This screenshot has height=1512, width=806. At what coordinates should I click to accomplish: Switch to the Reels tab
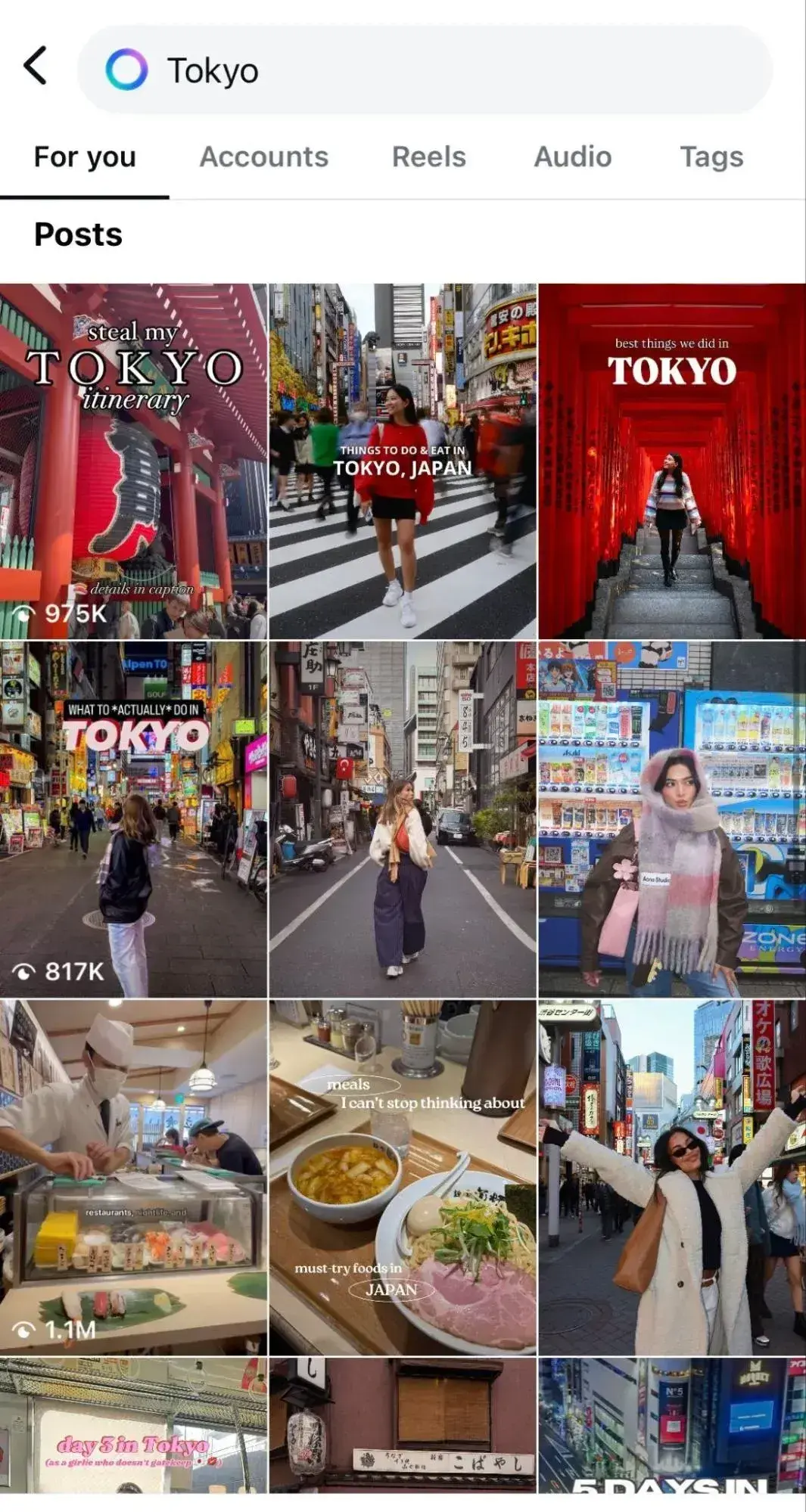click(x=428, y=157)
